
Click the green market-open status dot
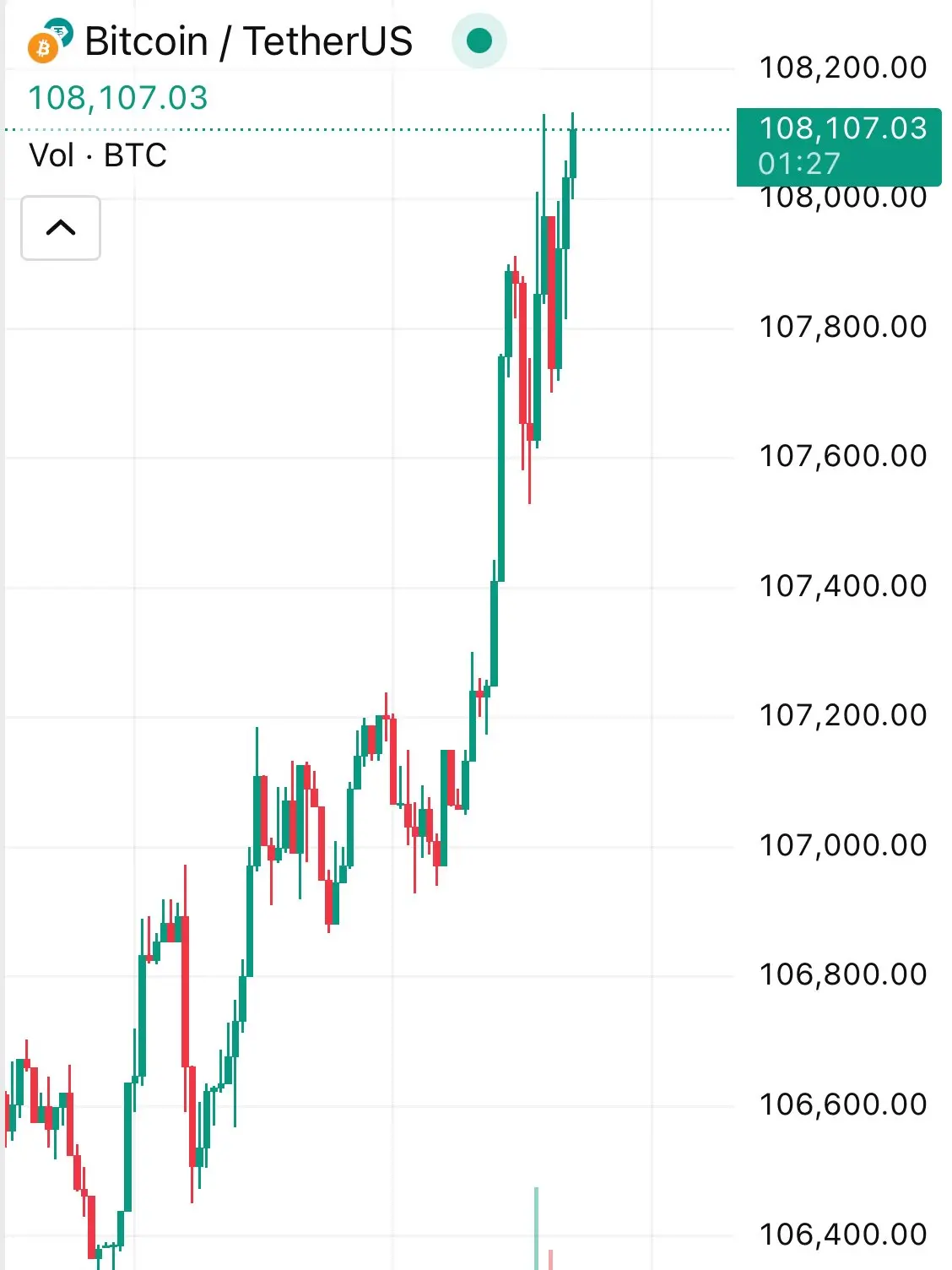(x=479, y=41)
